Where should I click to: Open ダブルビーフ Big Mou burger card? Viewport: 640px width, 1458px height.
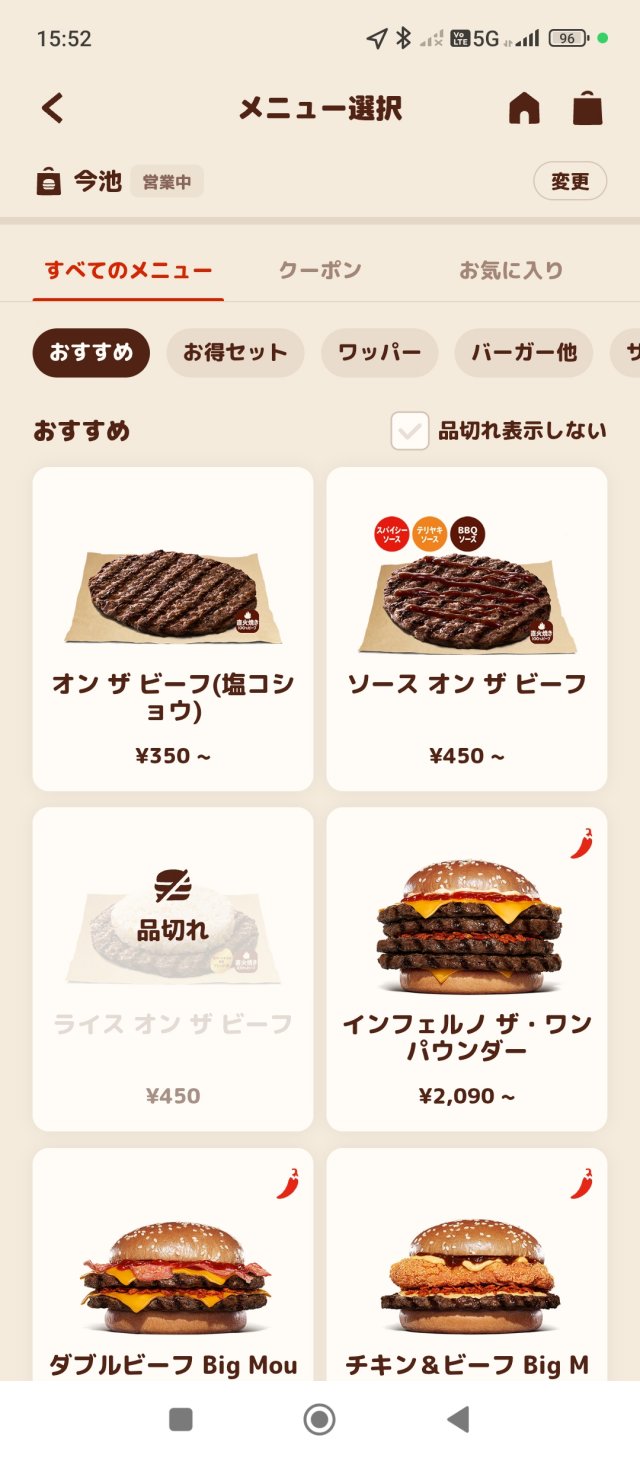coord(173,1270)
